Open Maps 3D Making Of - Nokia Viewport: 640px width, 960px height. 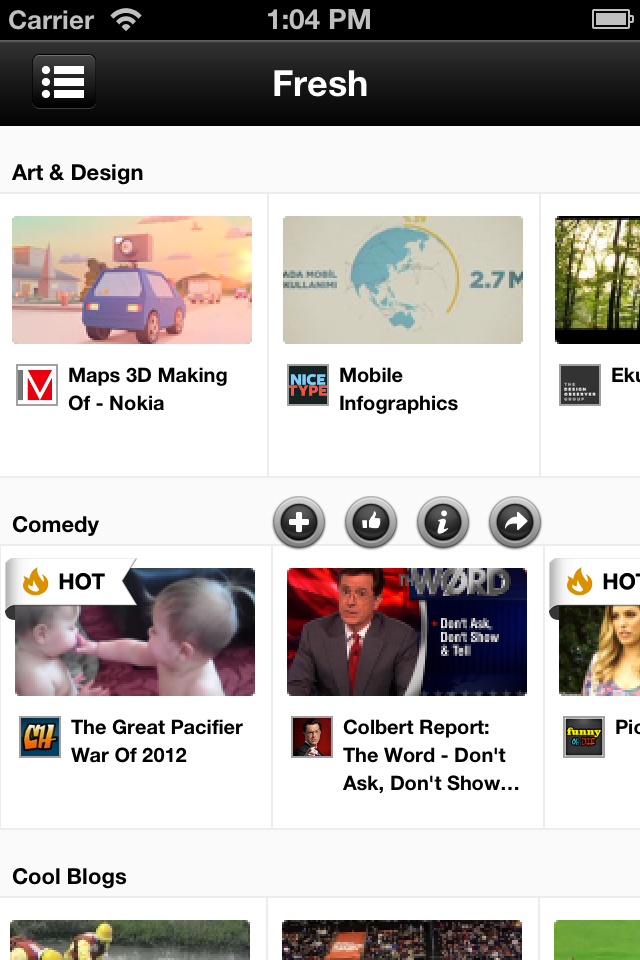132,281
